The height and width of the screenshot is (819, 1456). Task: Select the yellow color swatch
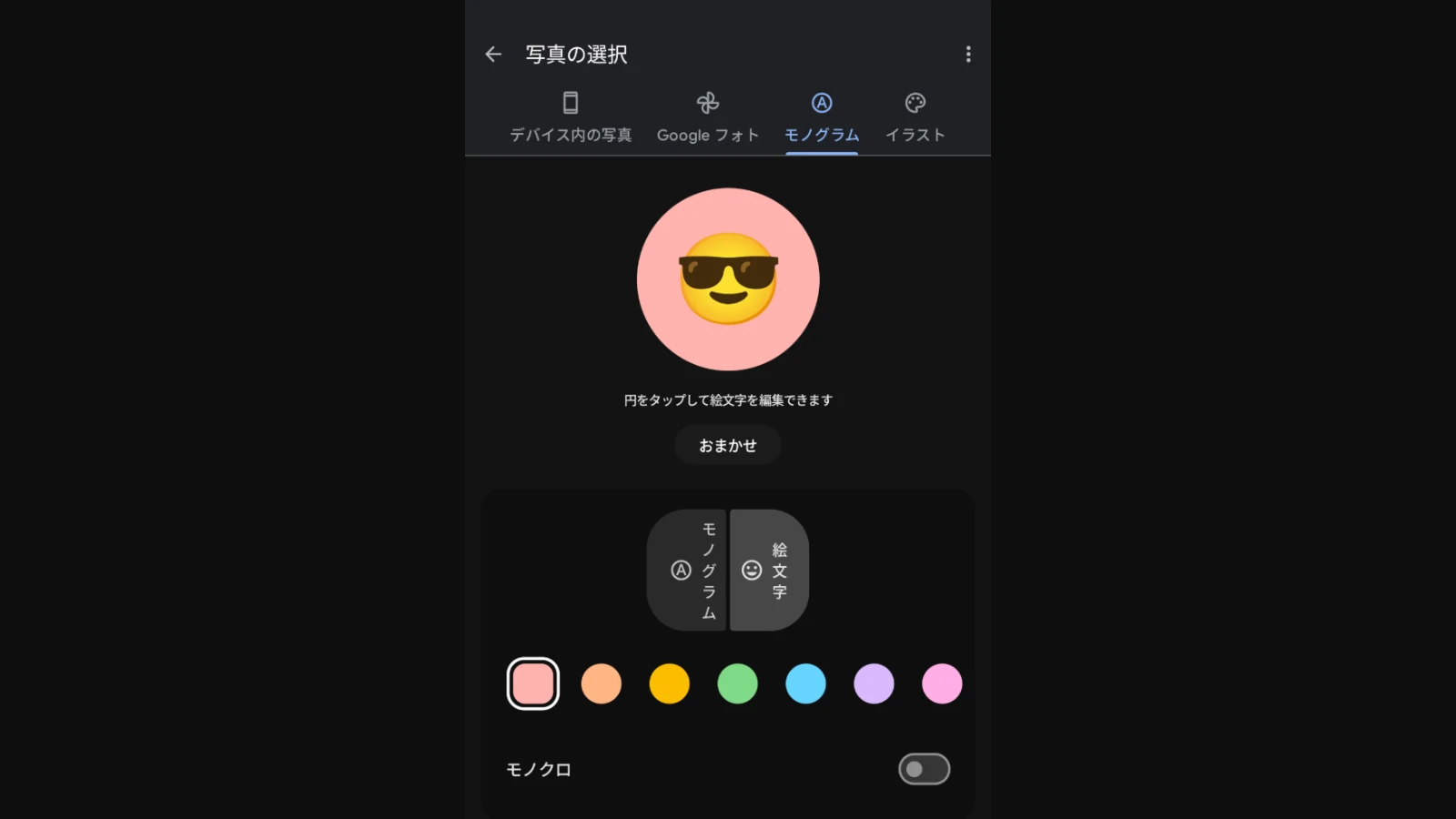tap(670, 683)
